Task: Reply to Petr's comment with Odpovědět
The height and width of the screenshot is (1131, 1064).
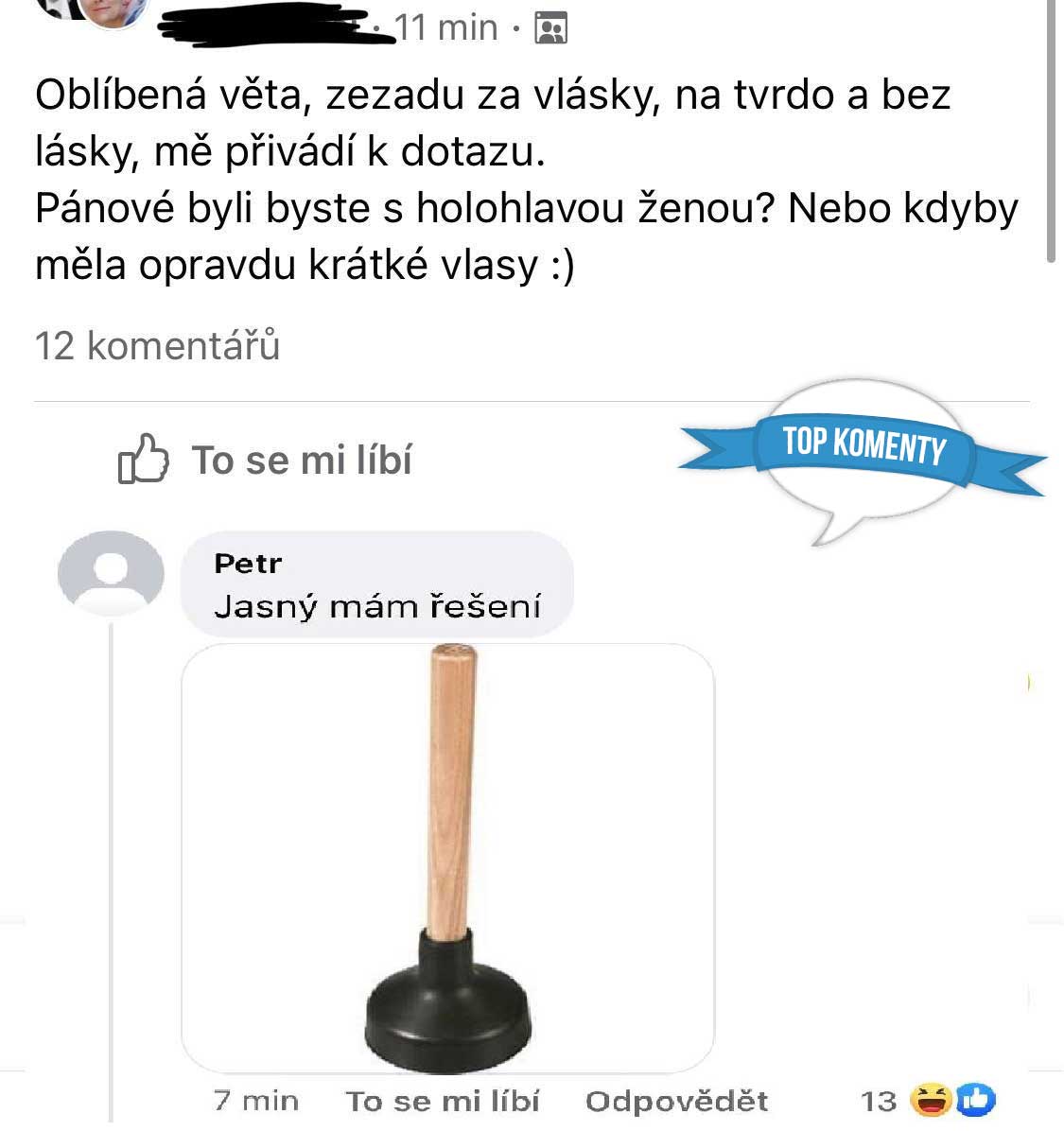Action: [x=676, y=1101]
